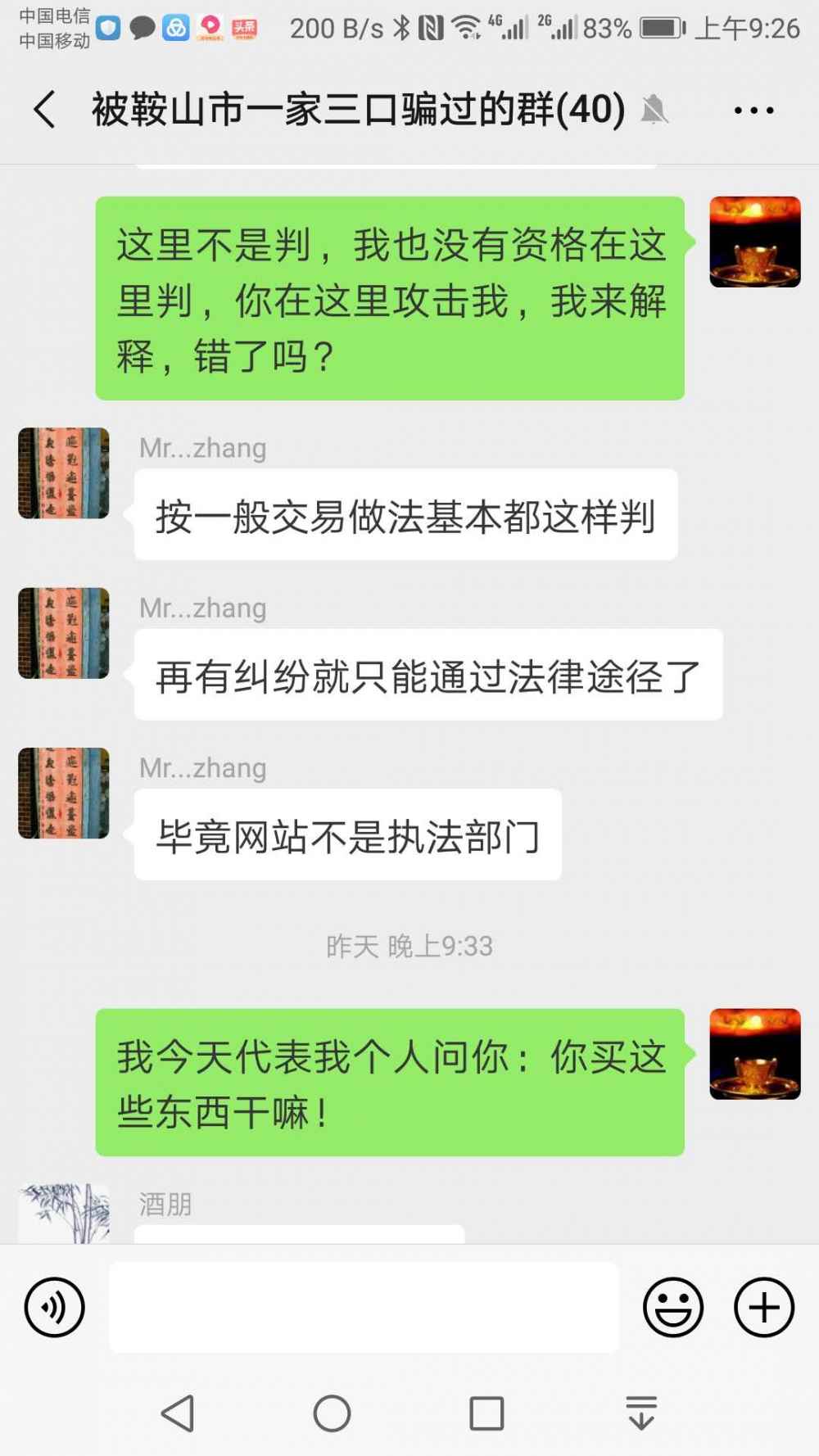Open the three-dot chat info menu

point(753,110)
